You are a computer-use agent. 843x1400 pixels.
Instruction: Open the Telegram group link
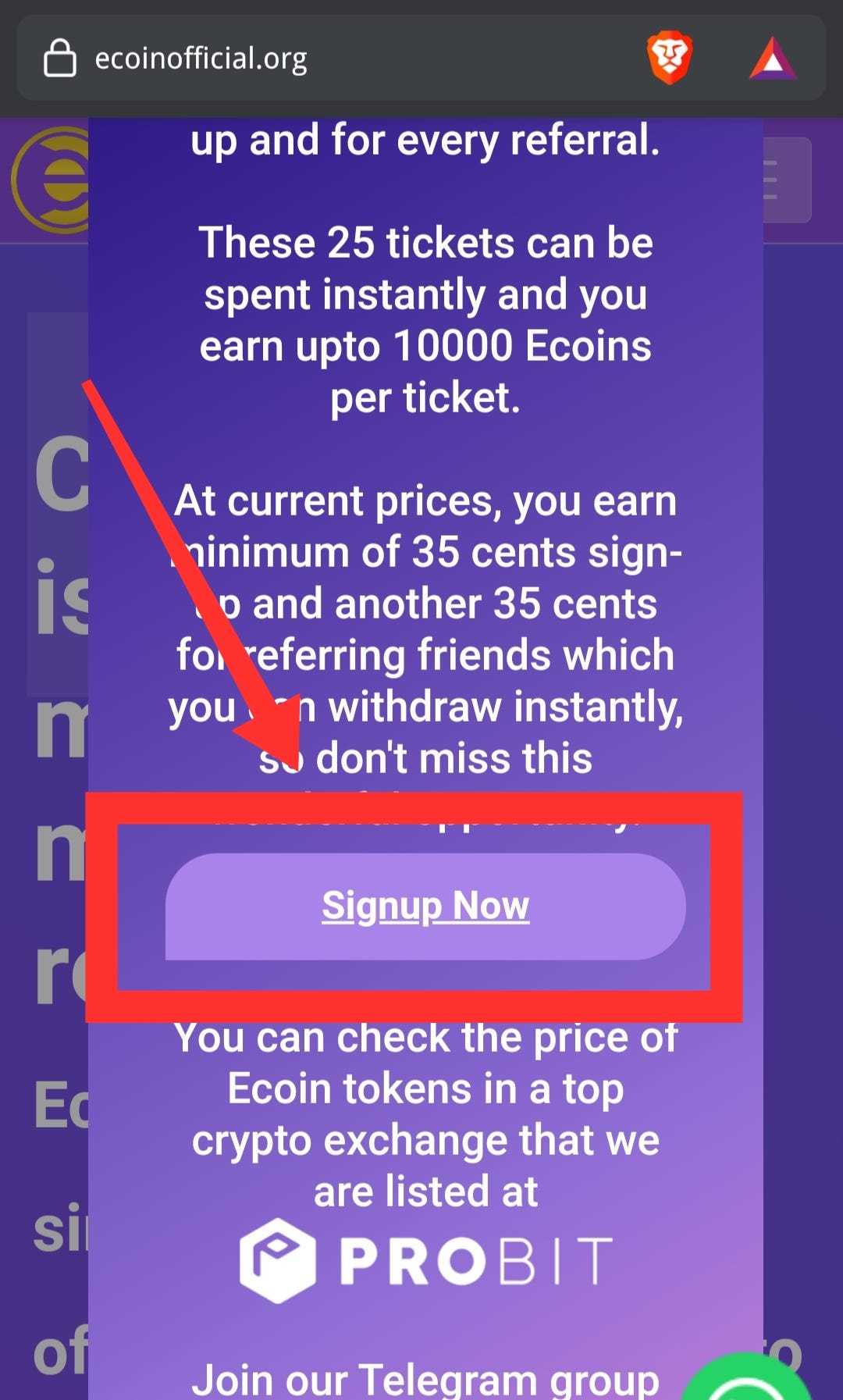(x=425, y=1380)
